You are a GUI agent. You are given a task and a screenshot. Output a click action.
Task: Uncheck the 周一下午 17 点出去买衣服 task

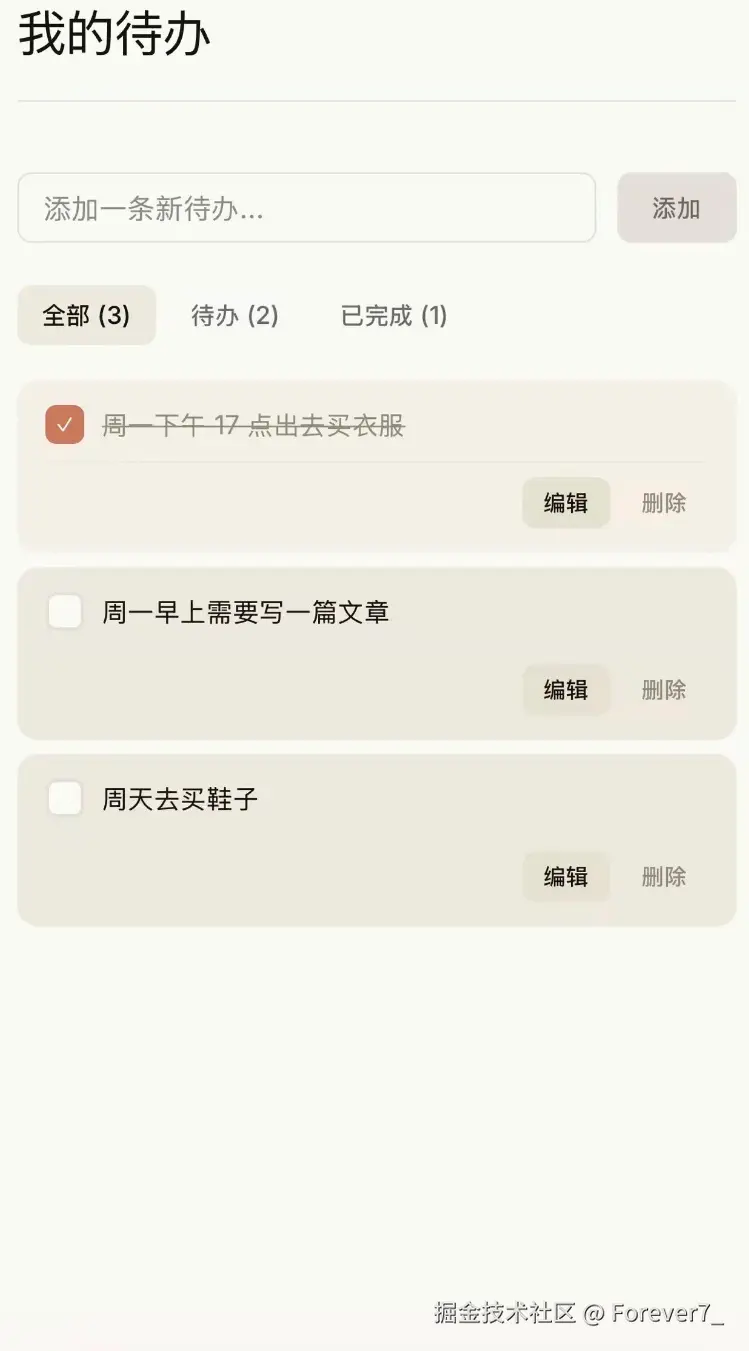tap(65, 424)
